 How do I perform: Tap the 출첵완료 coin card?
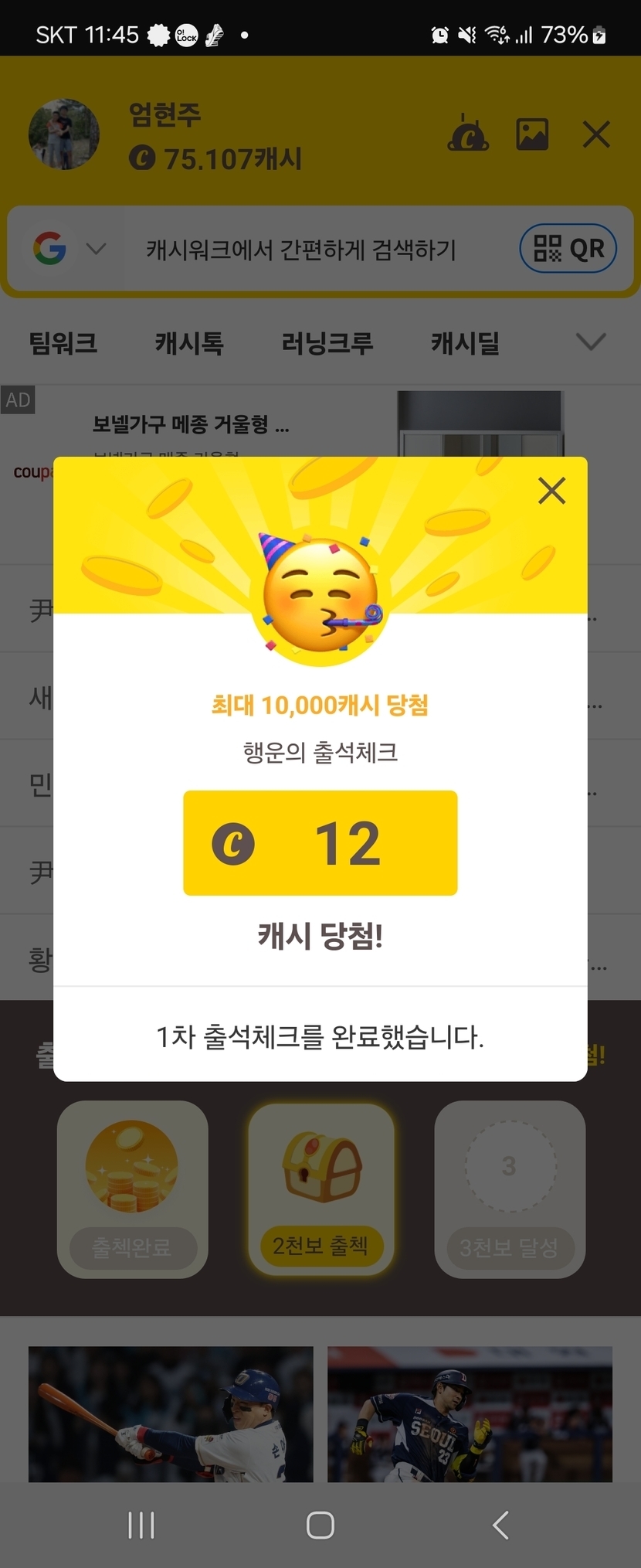point(132,1189)
